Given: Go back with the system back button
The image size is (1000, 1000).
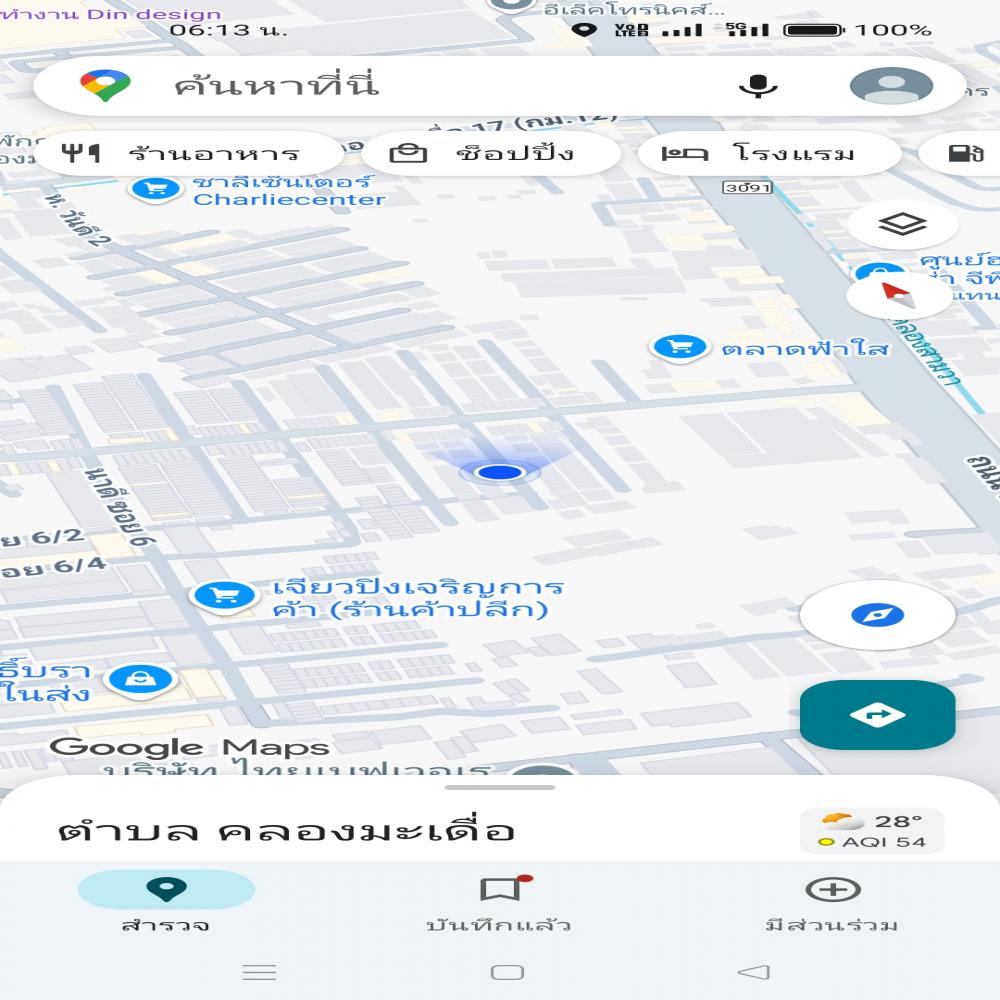Looking at the screenshot, I should click(x=753, y=972).
